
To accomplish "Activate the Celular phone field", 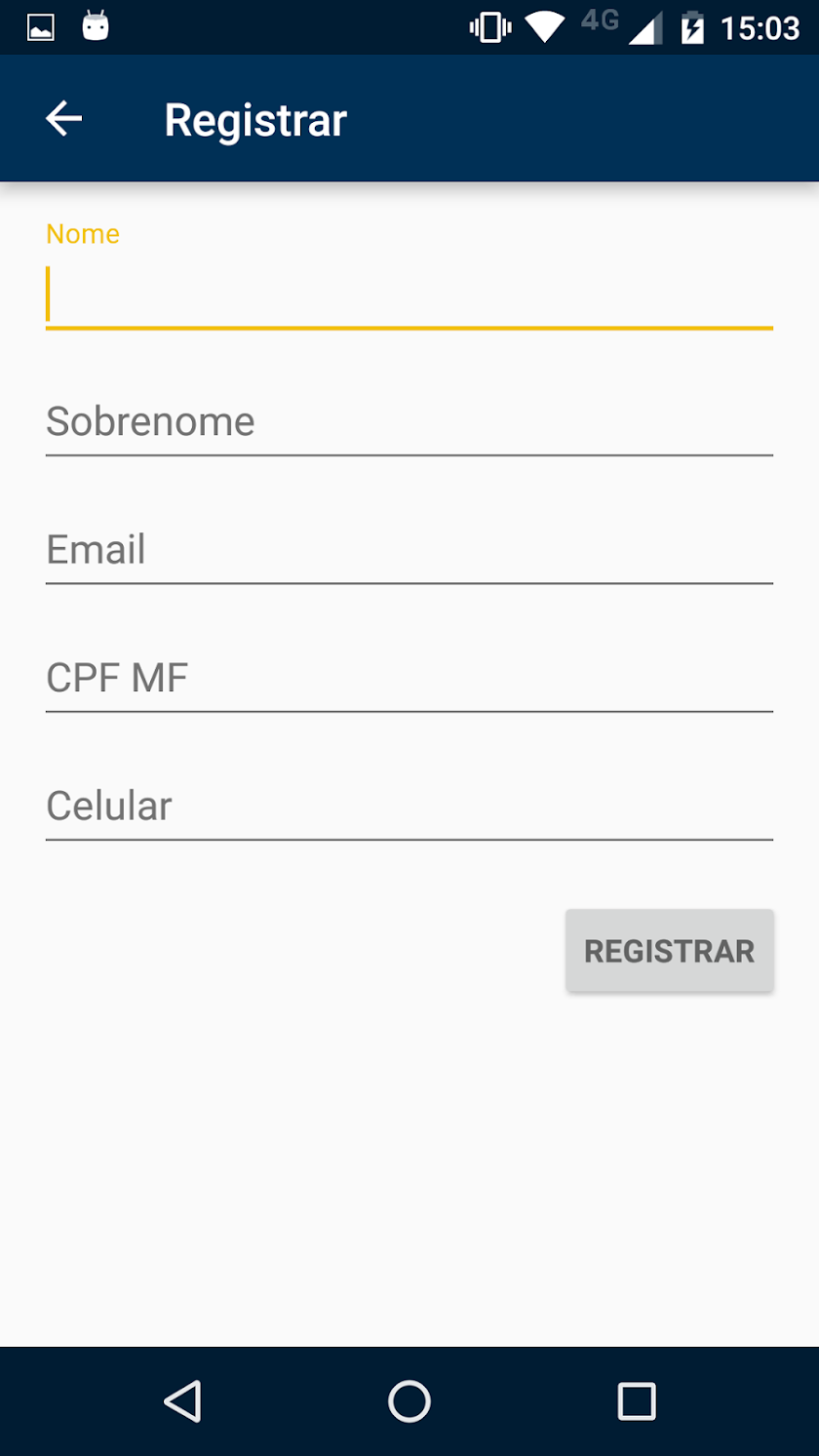I will [409, 807].
